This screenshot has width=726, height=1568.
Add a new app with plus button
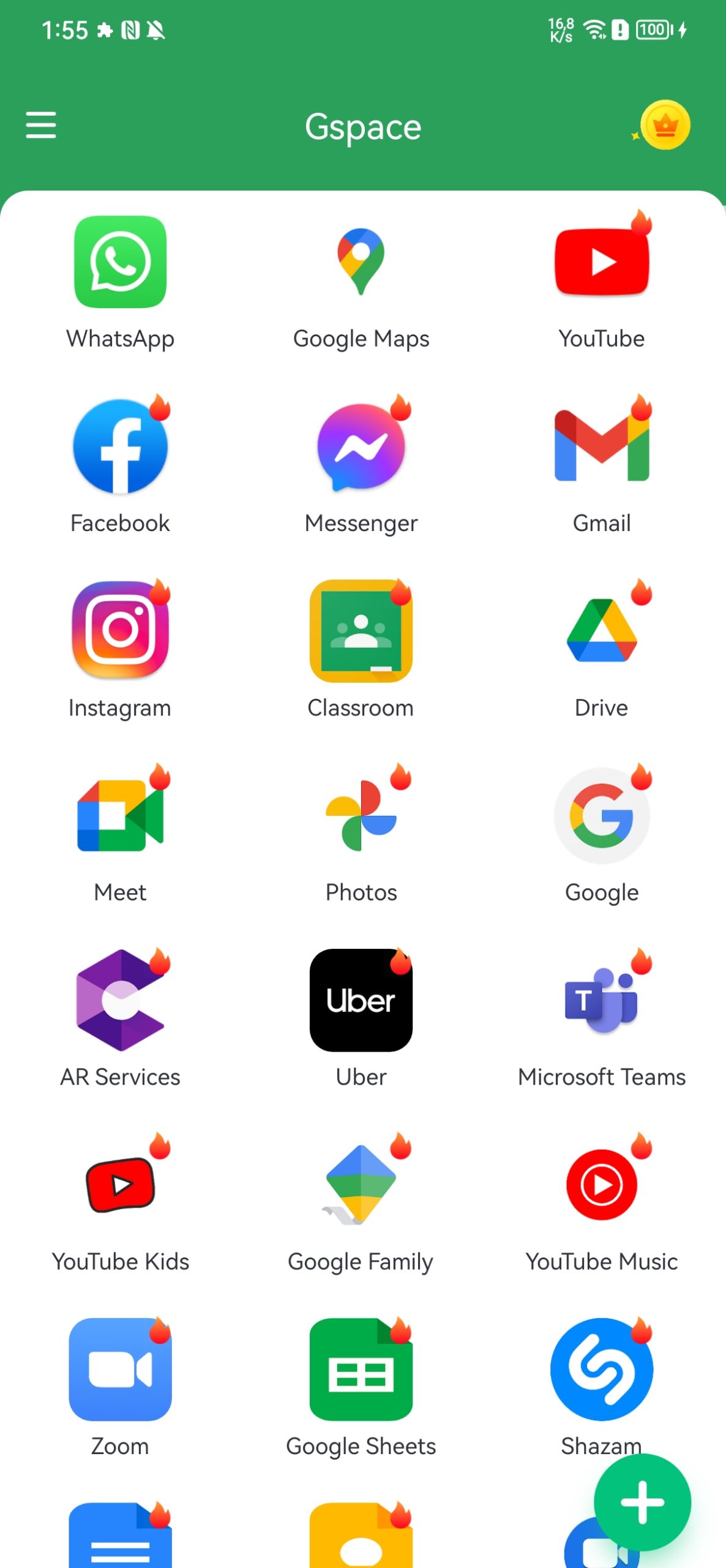click(642, 1502)
